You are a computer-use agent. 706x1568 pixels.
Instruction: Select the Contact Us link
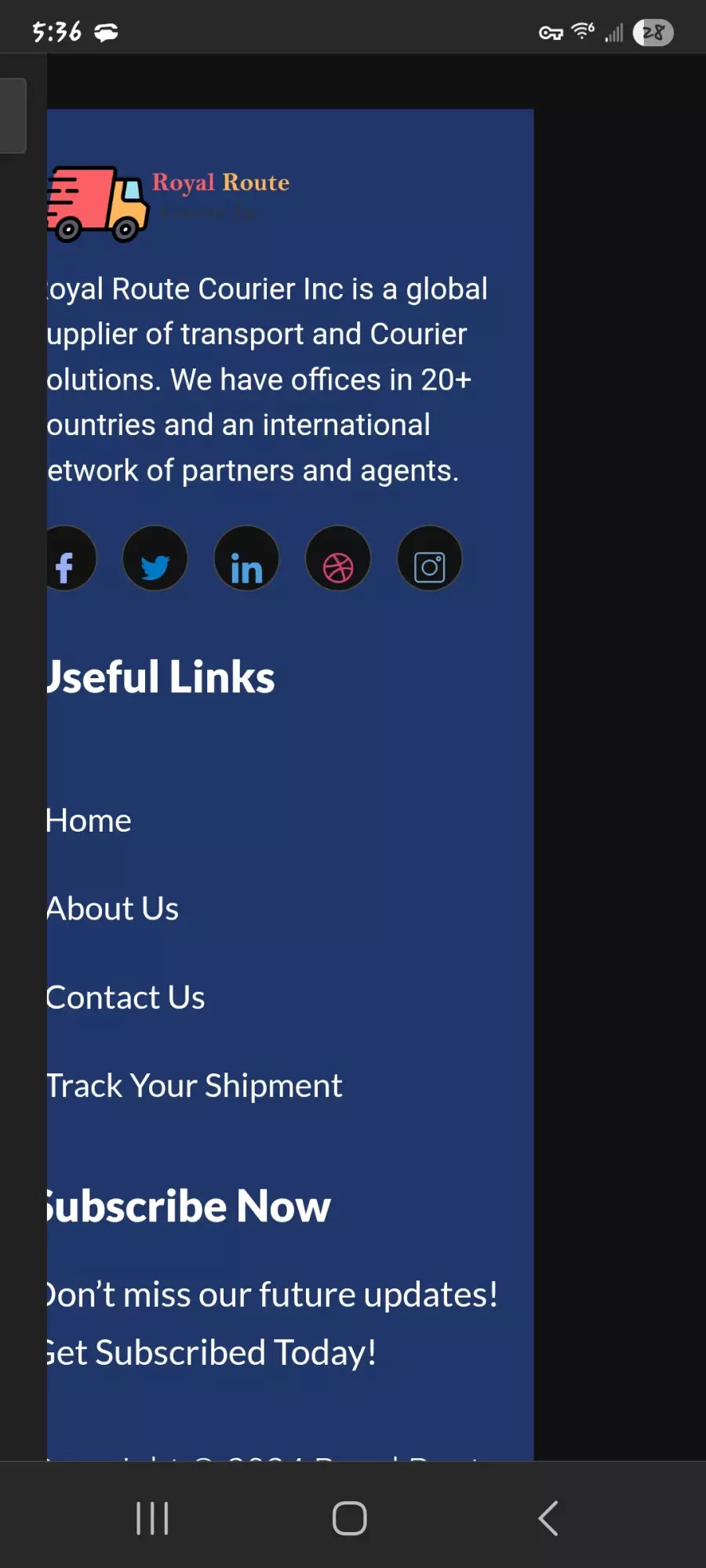(x=126, y=998)
